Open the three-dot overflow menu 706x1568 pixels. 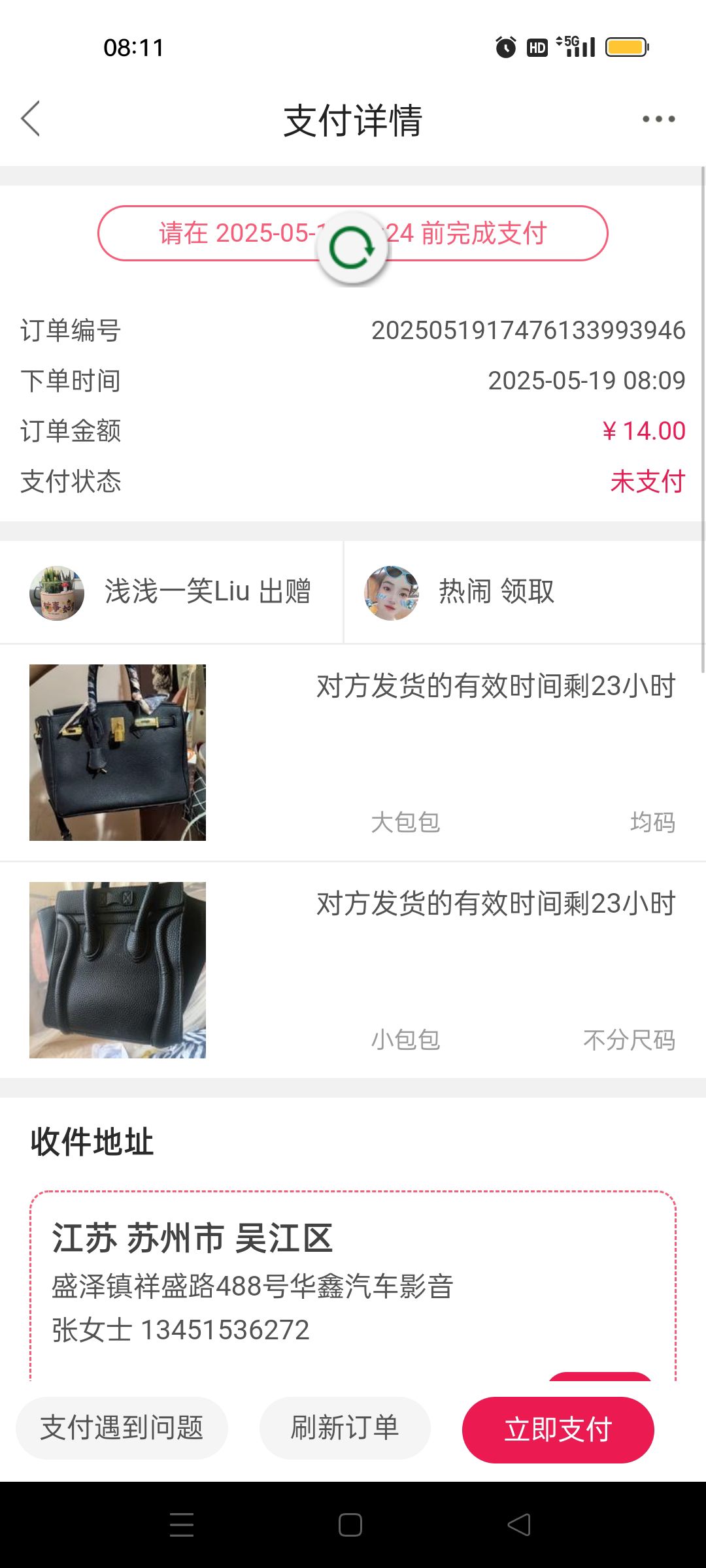pos(658,119)
